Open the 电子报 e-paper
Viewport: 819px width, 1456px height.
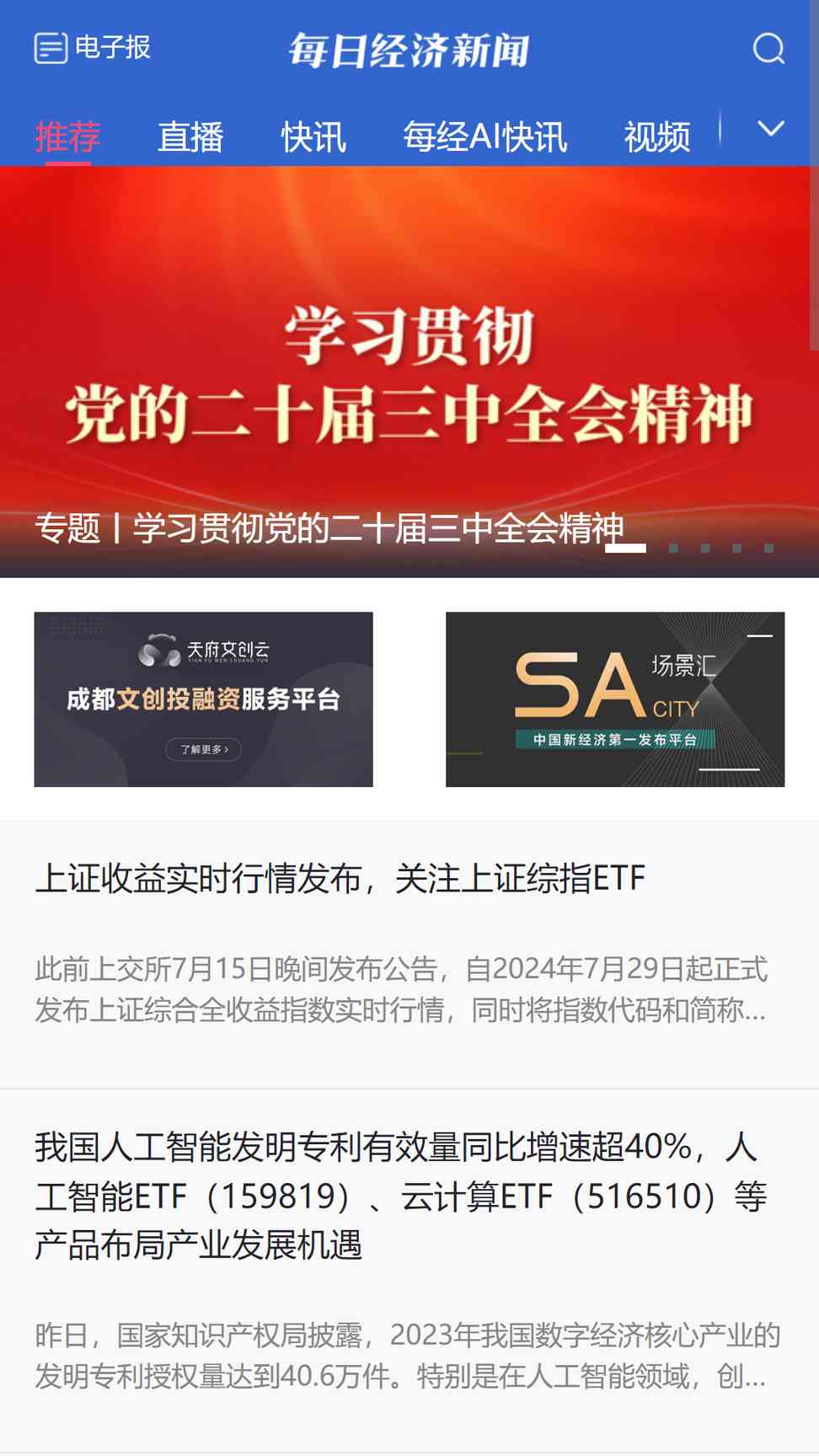(93, 48)
